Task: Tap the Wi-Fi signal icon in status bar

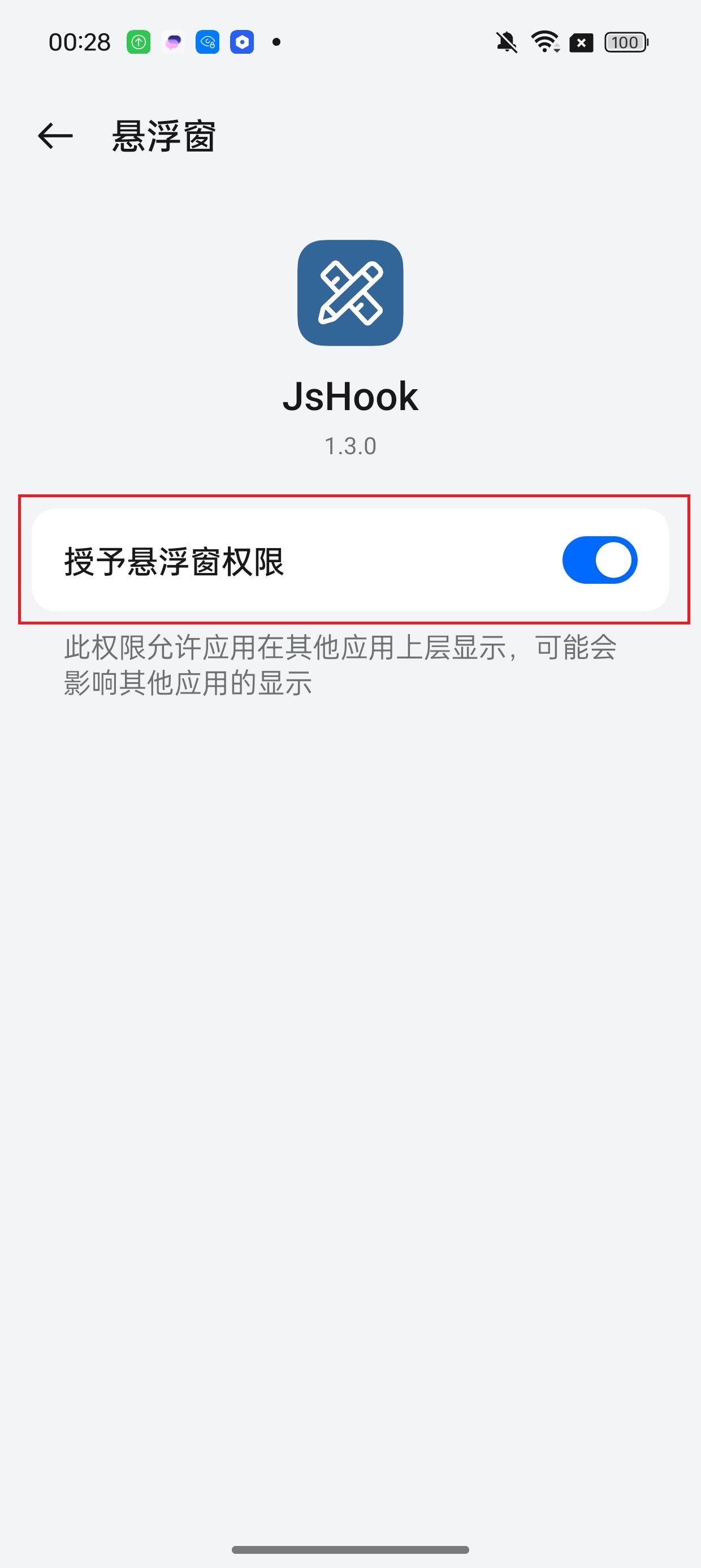Action: coord(544,41)
